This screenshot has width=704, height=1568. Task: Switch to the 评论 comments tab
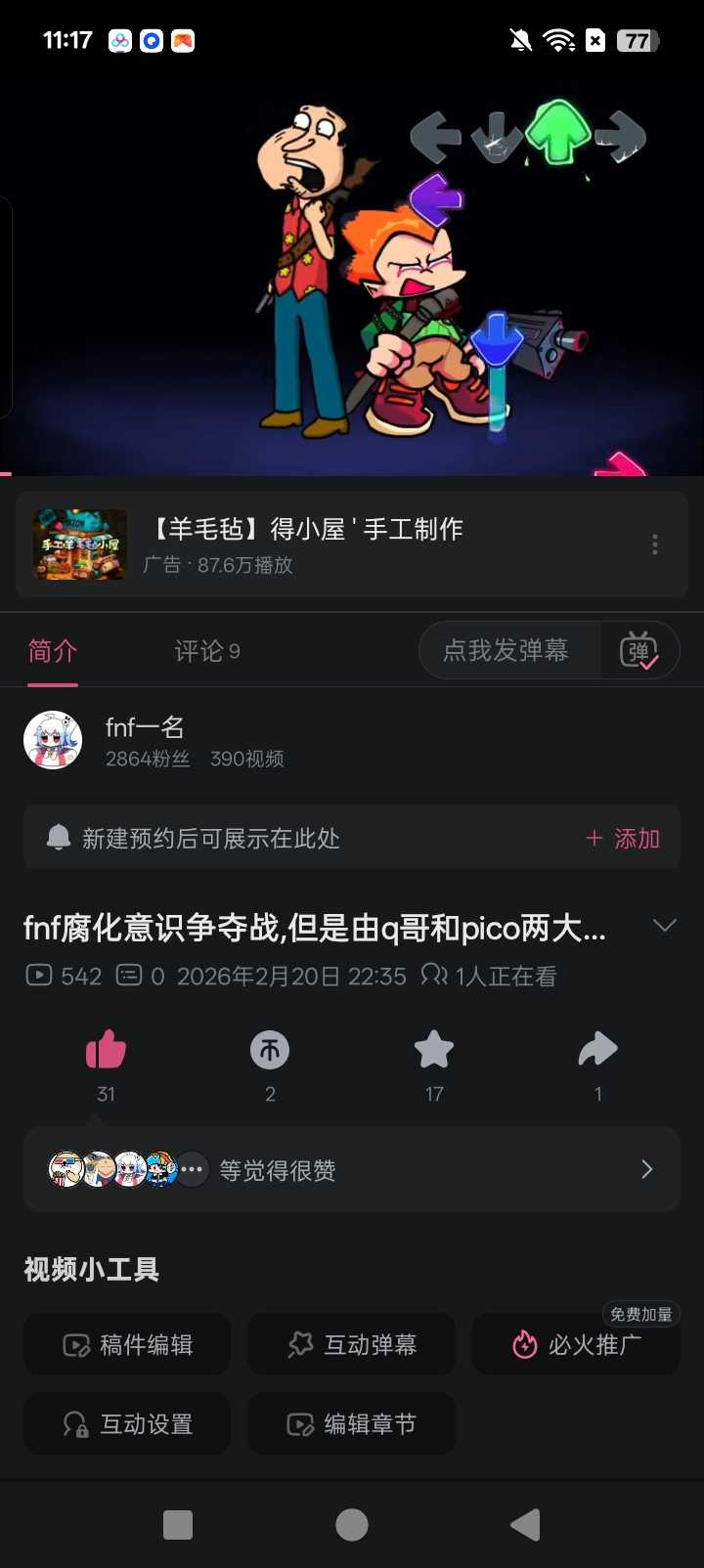pos(206,651)
